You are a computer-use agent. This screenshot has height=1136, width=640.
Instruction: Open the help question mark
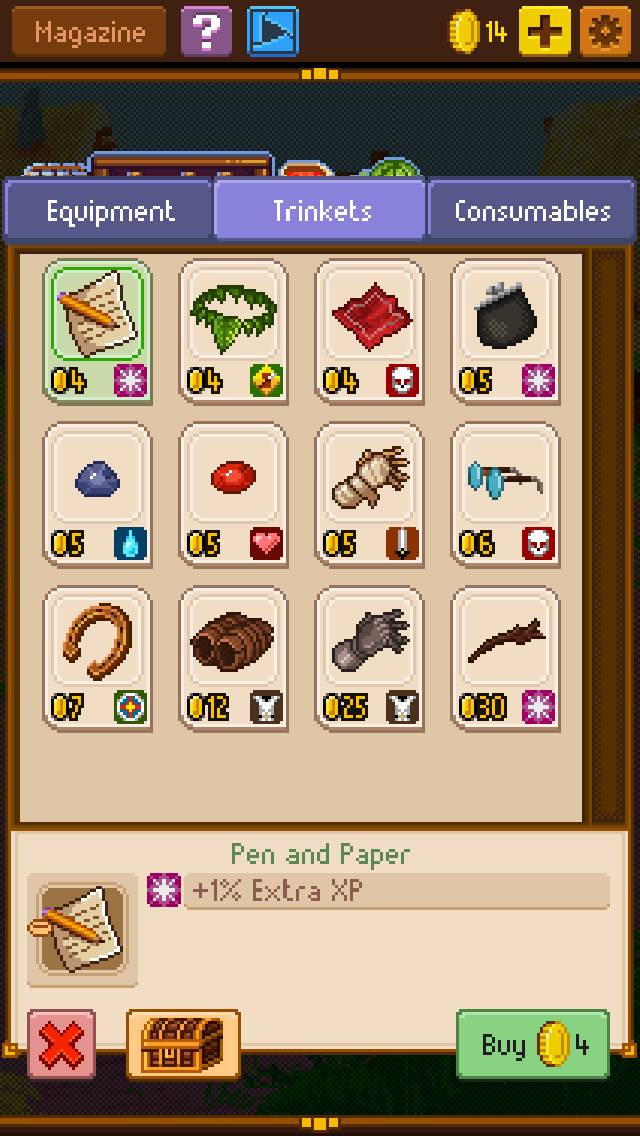206,32
